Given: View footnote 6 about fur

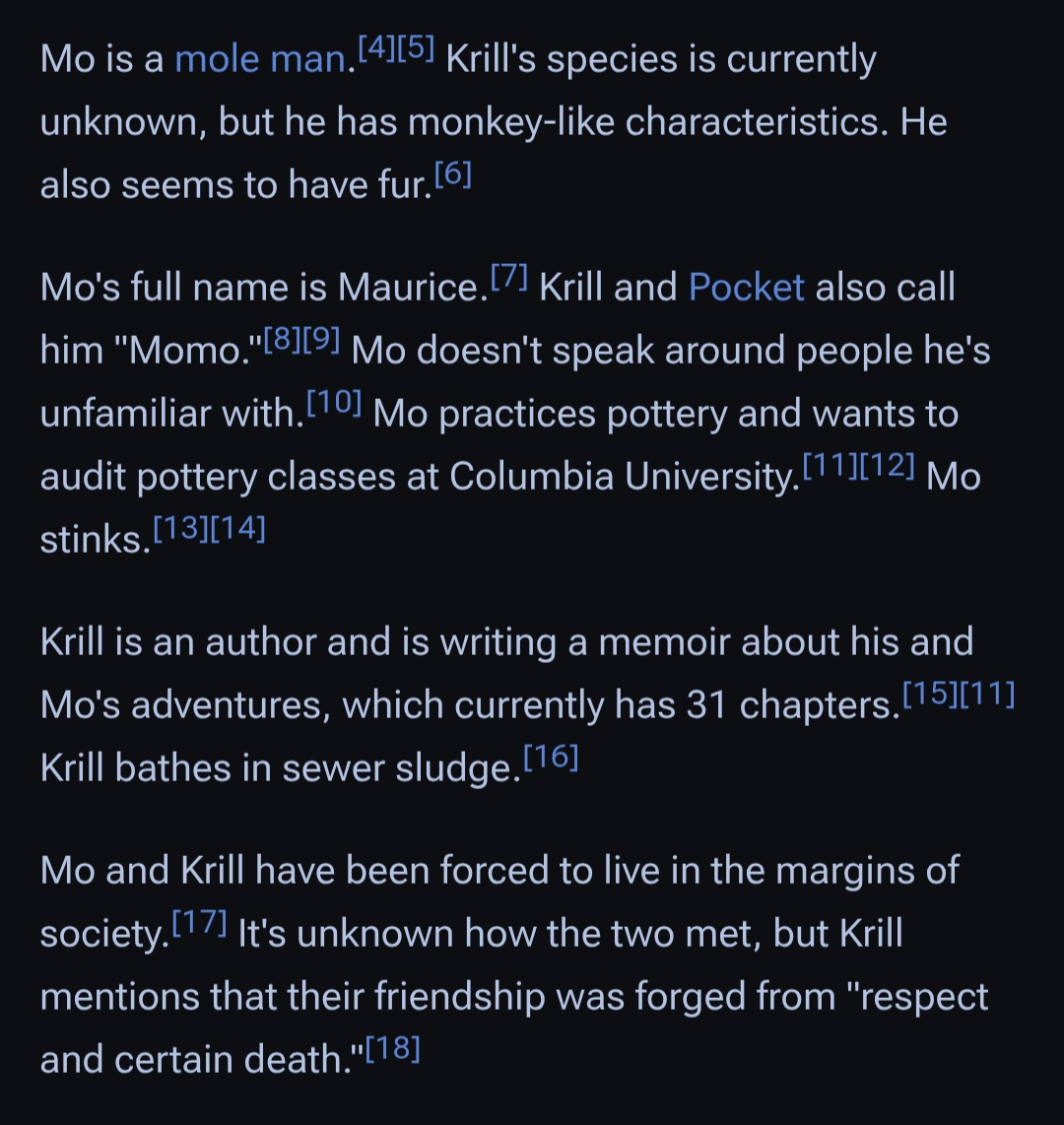Looking at the screenshot, I should tap(452, 174).
